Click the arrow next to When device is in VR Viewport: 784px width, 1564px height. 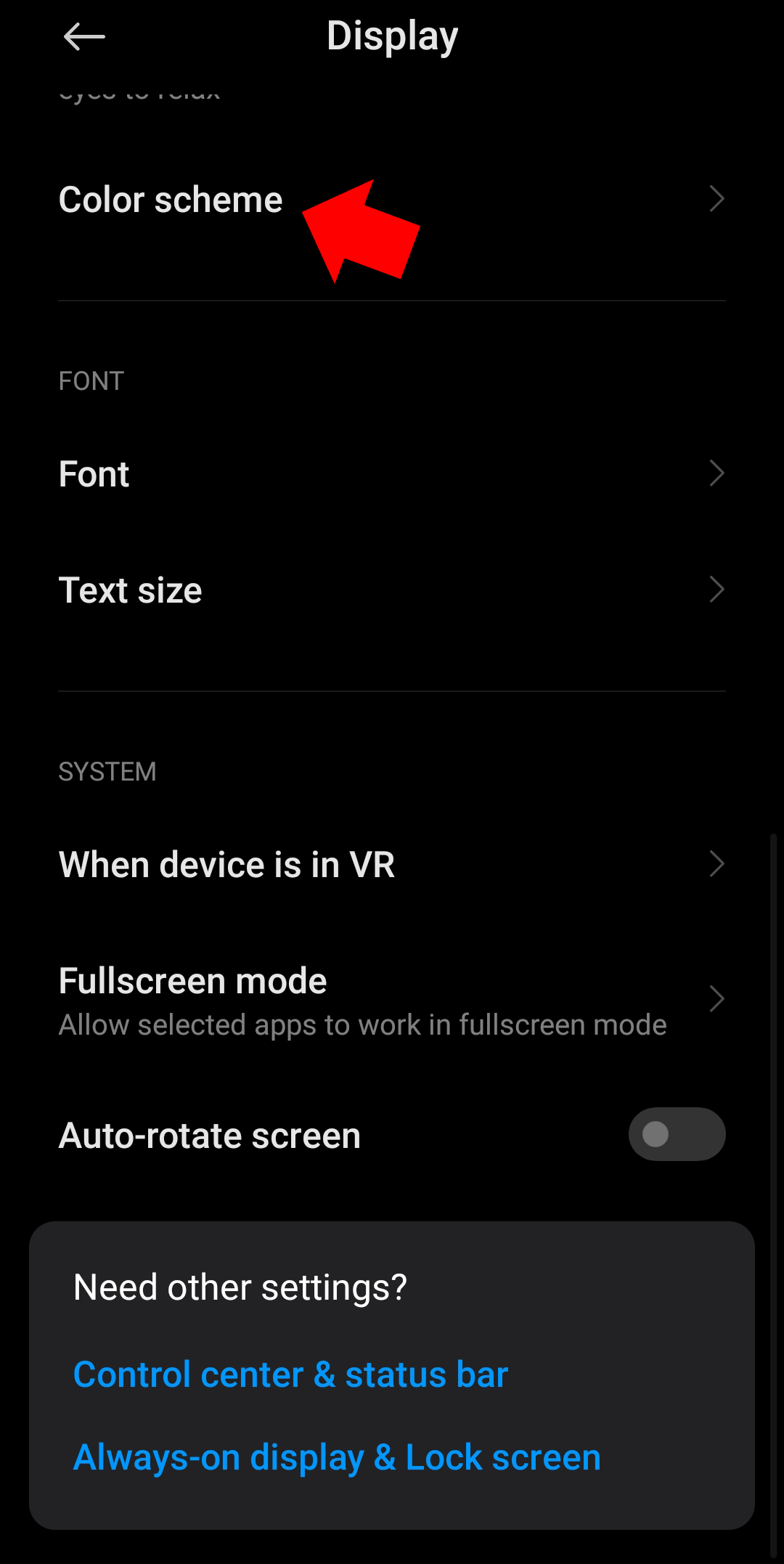tap(716, 864)
